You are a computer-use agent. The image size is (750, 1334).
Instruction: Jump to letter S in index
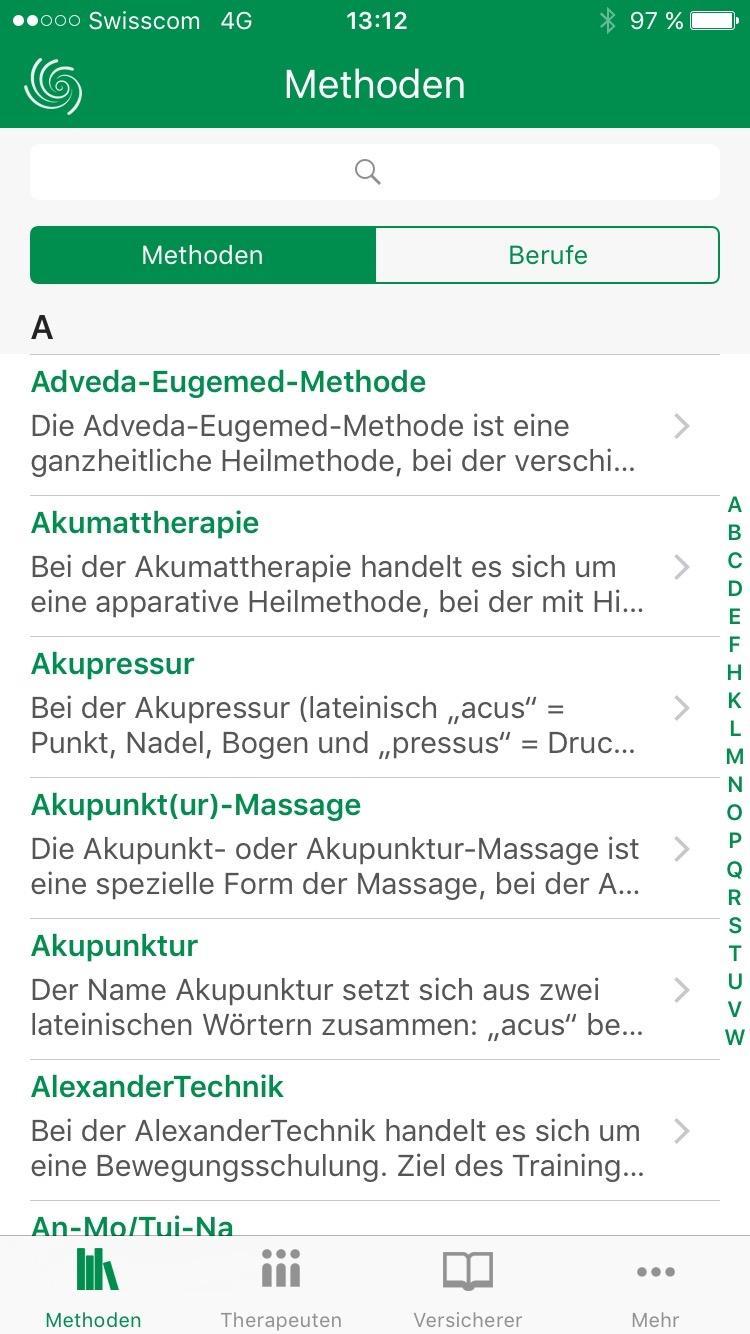(735, 925)
